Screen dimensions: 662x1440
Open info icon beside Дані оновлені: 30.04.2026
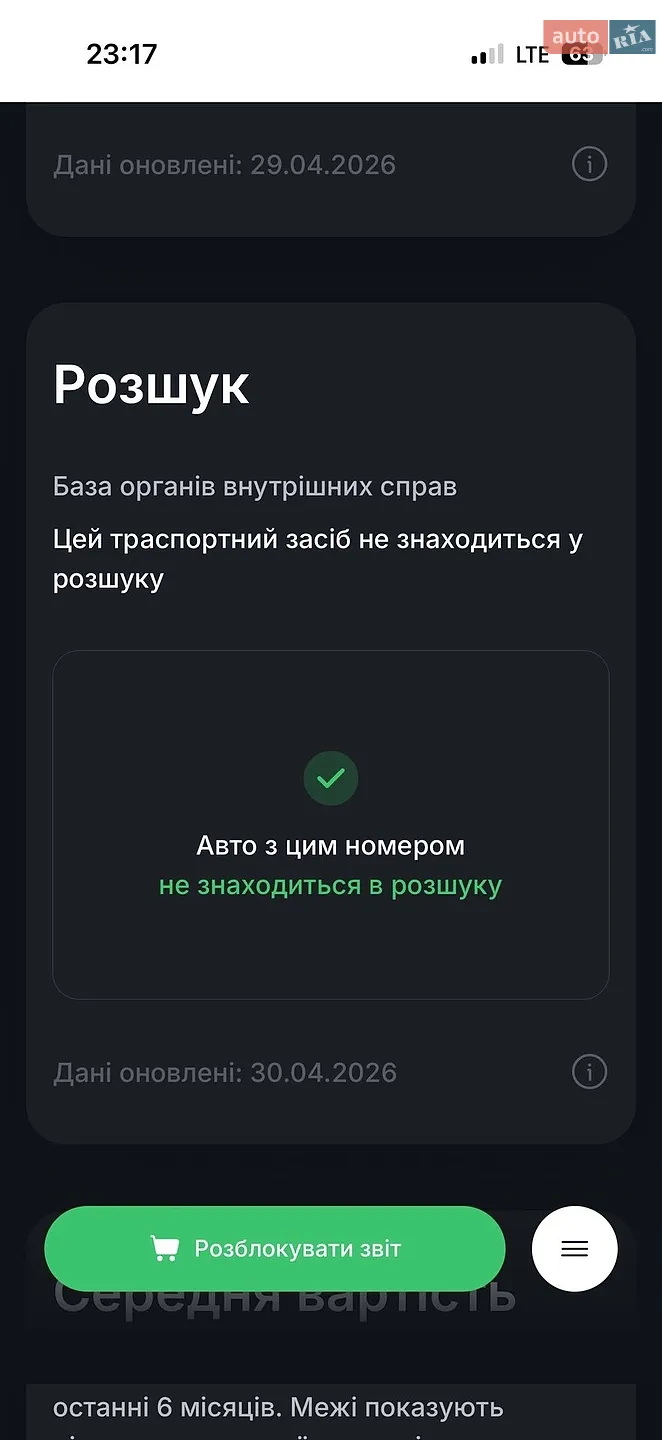click(589, 1072)
